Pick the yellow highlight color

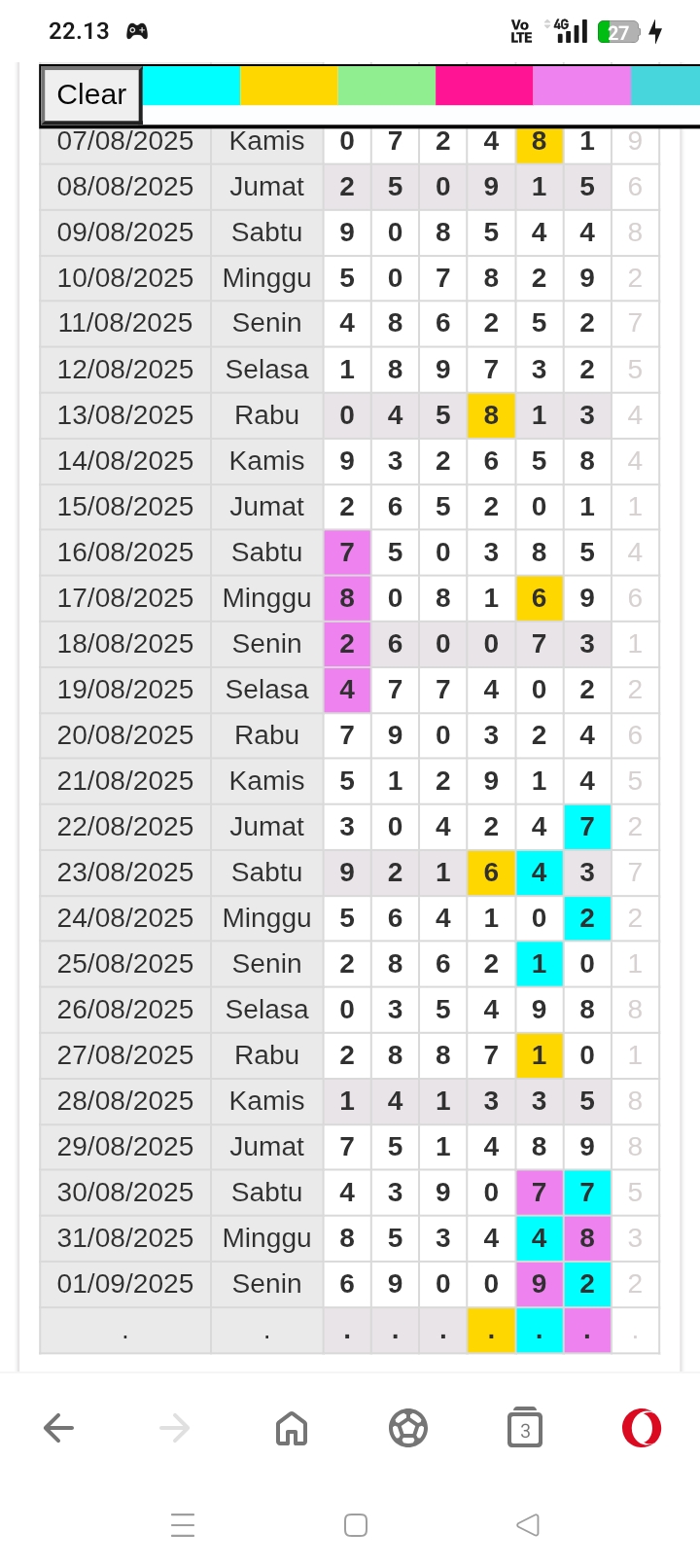pyautogui.click(x=289, y=86)
